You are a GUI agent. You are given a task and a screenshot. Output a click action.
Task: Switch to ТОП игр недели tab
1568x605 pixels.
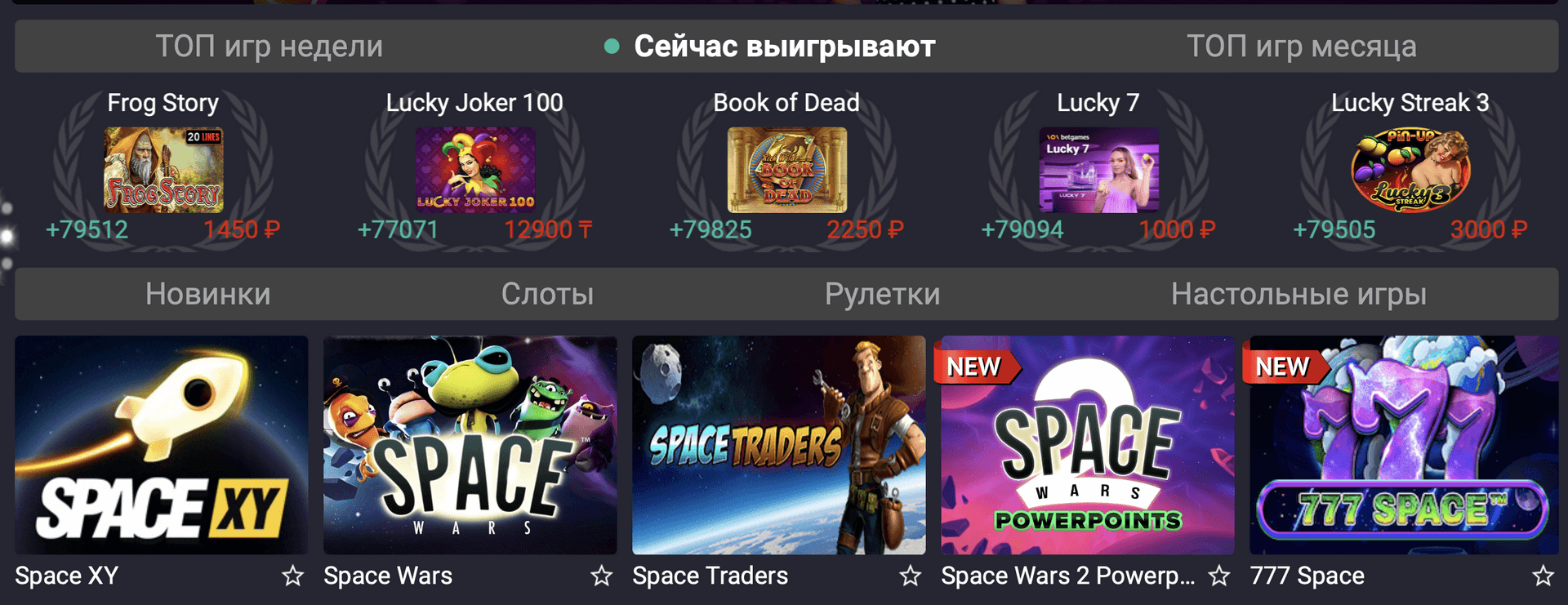click(269, 47)
